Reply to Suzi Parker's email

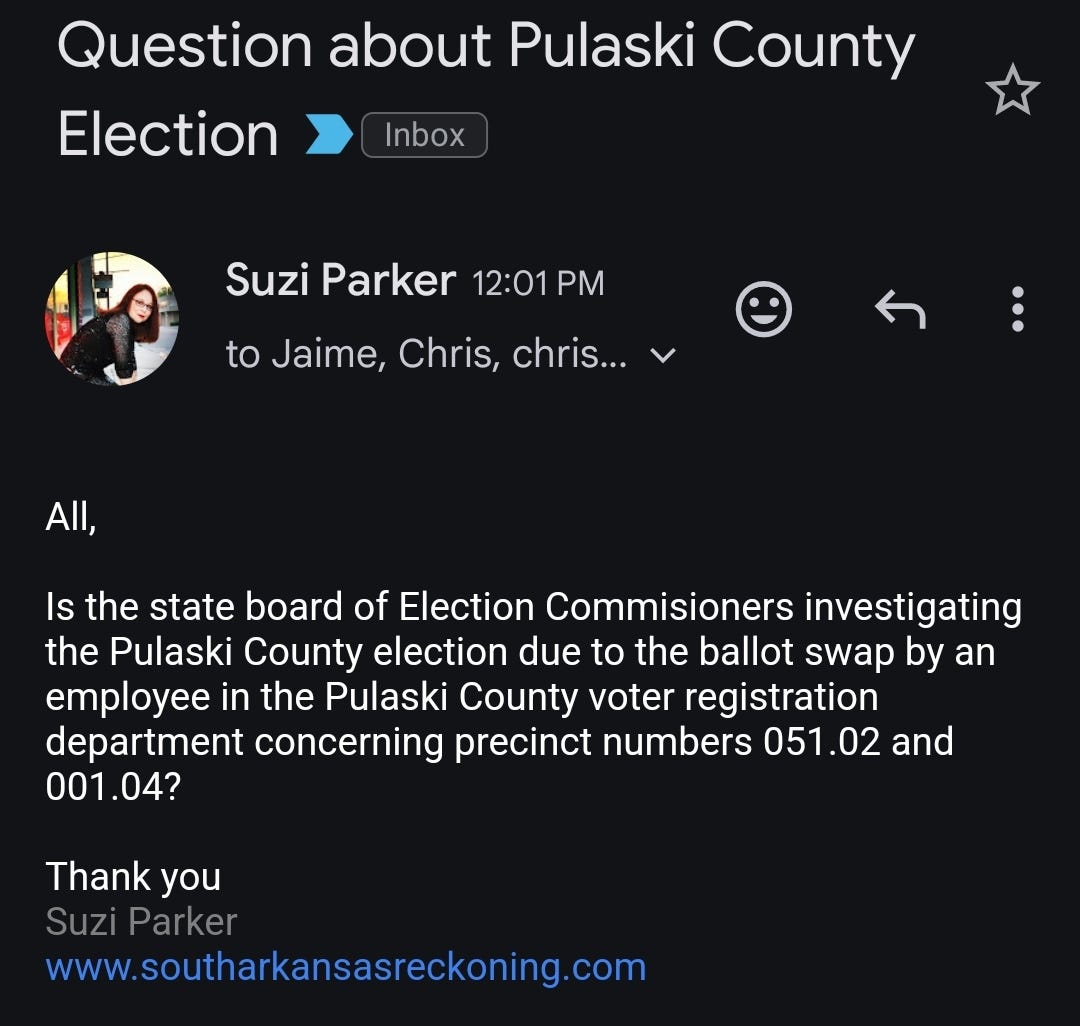click(x=900, y=309)
